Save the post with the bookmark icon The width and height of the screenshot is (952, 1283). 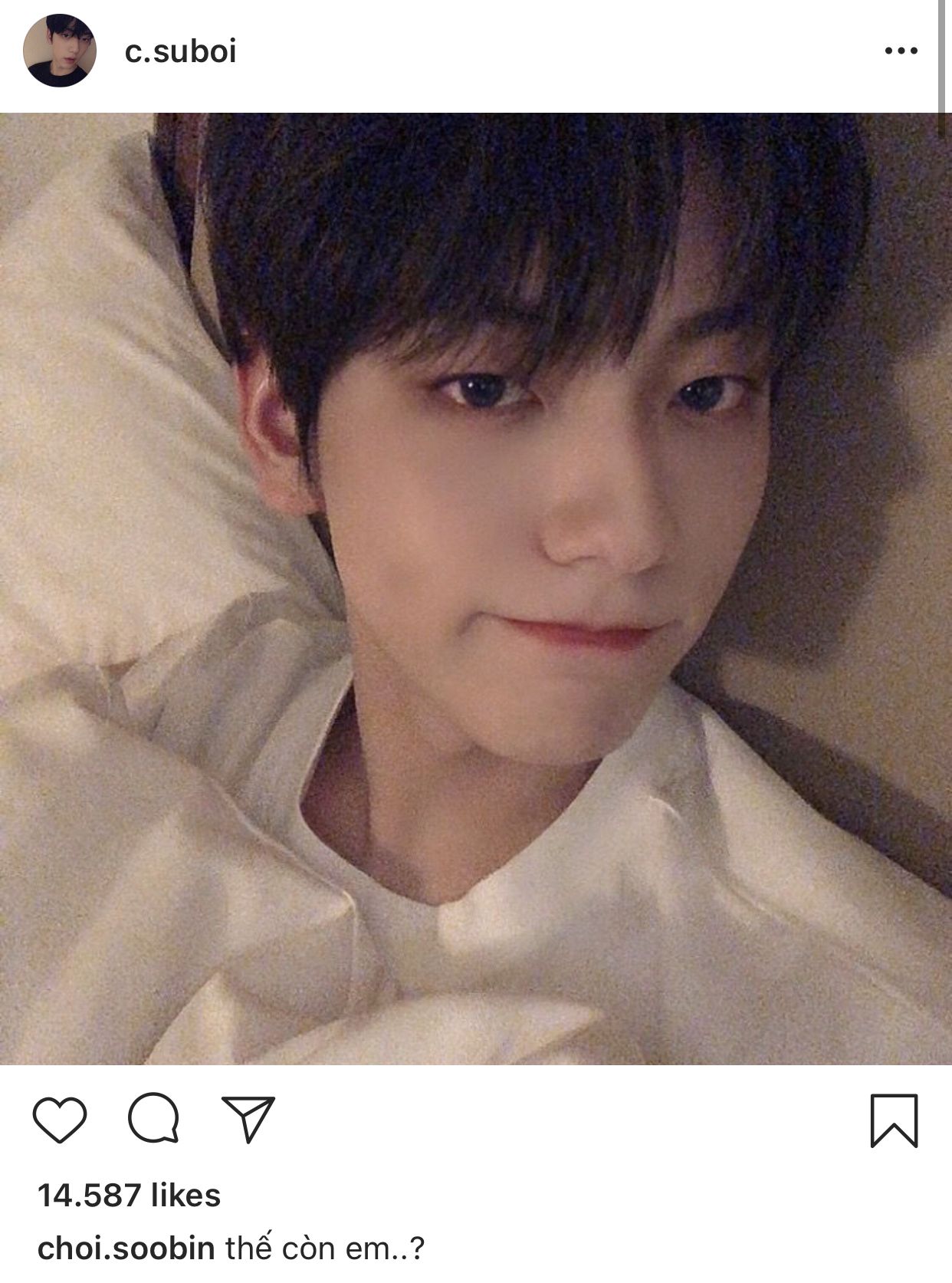894,1120
